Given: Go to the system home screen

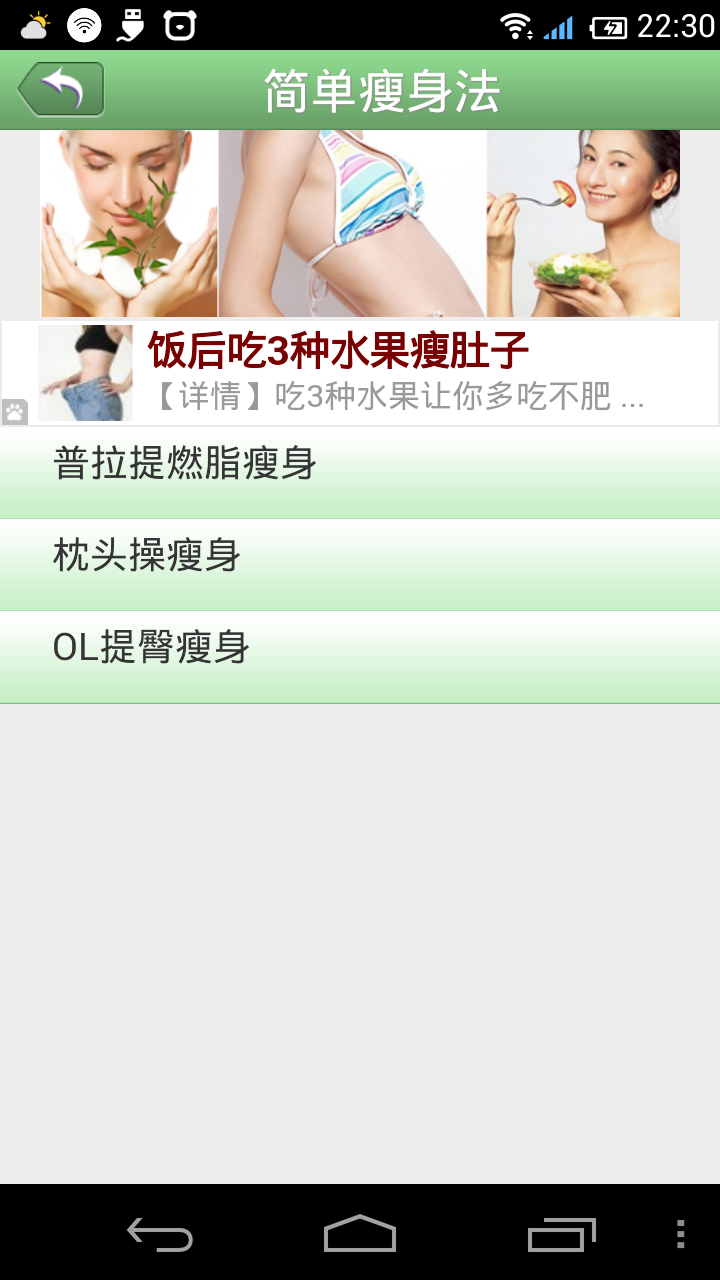Looking at the screenshot, I should point(360,1233).
